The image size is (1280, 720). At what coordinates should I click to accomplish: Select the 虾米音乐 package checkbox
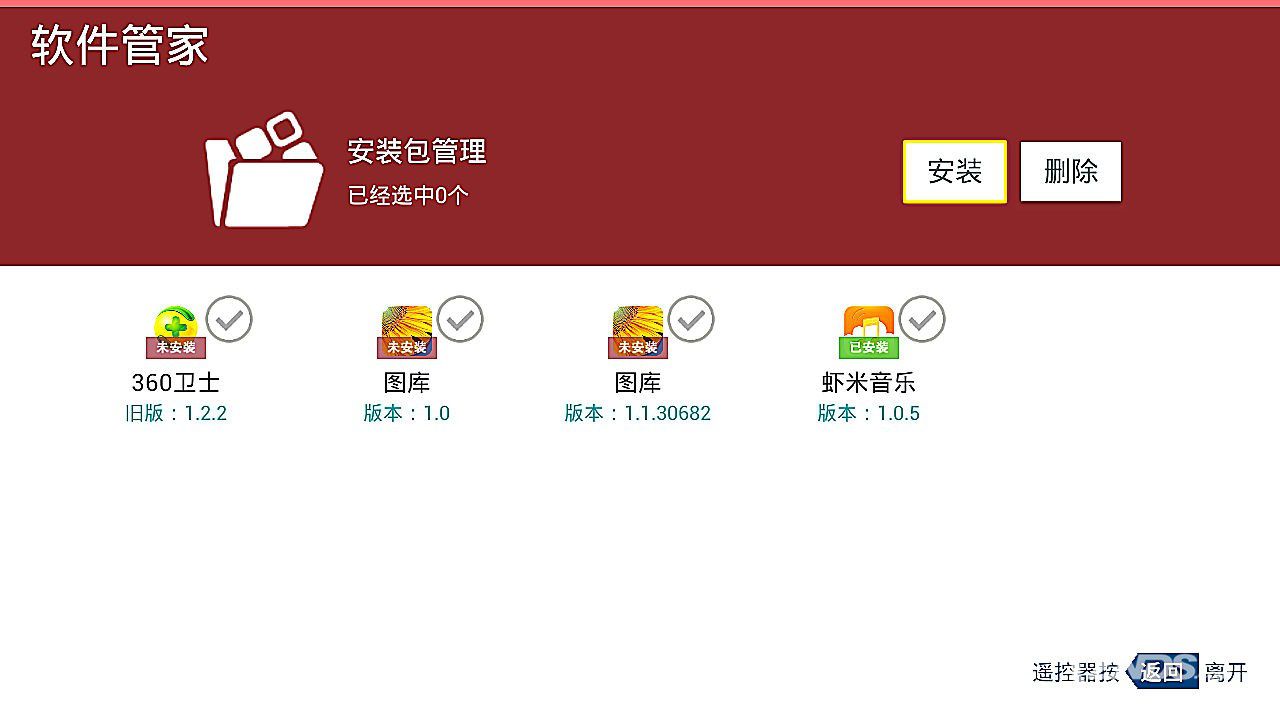[x=922, y=320]
